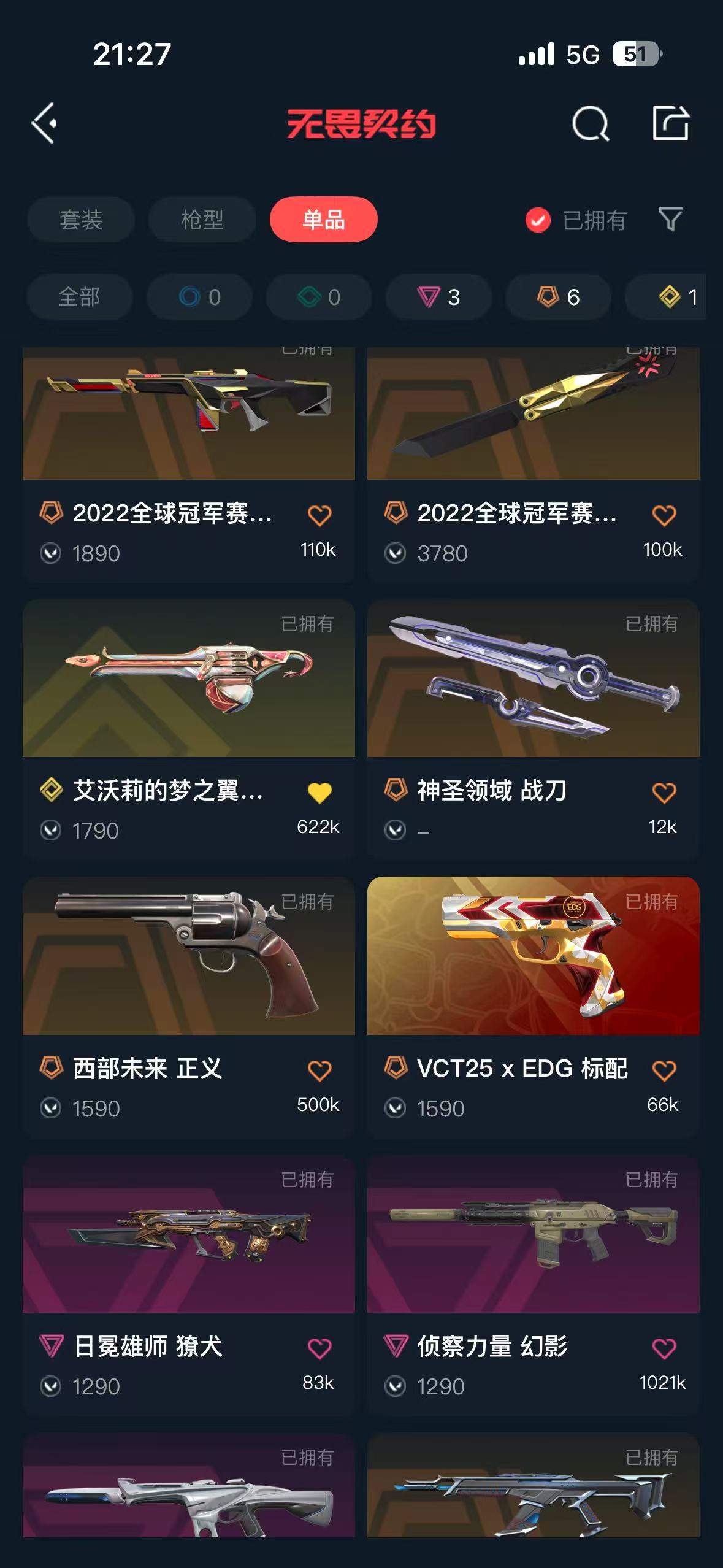Filter by orange rarity chip showing 6
The height and width of the screenshot is (1568, 723).
pos(557,297)
